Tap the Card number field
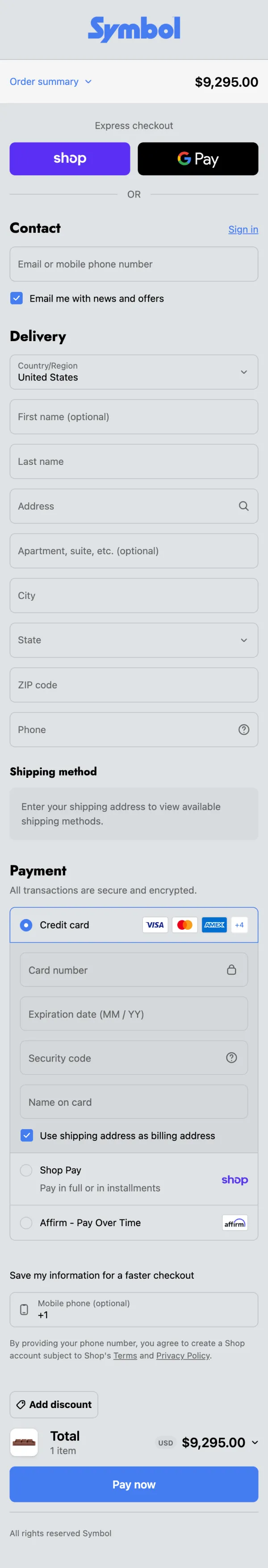Viewport: 268px width, 1568px height. click(x=134, y=969)
